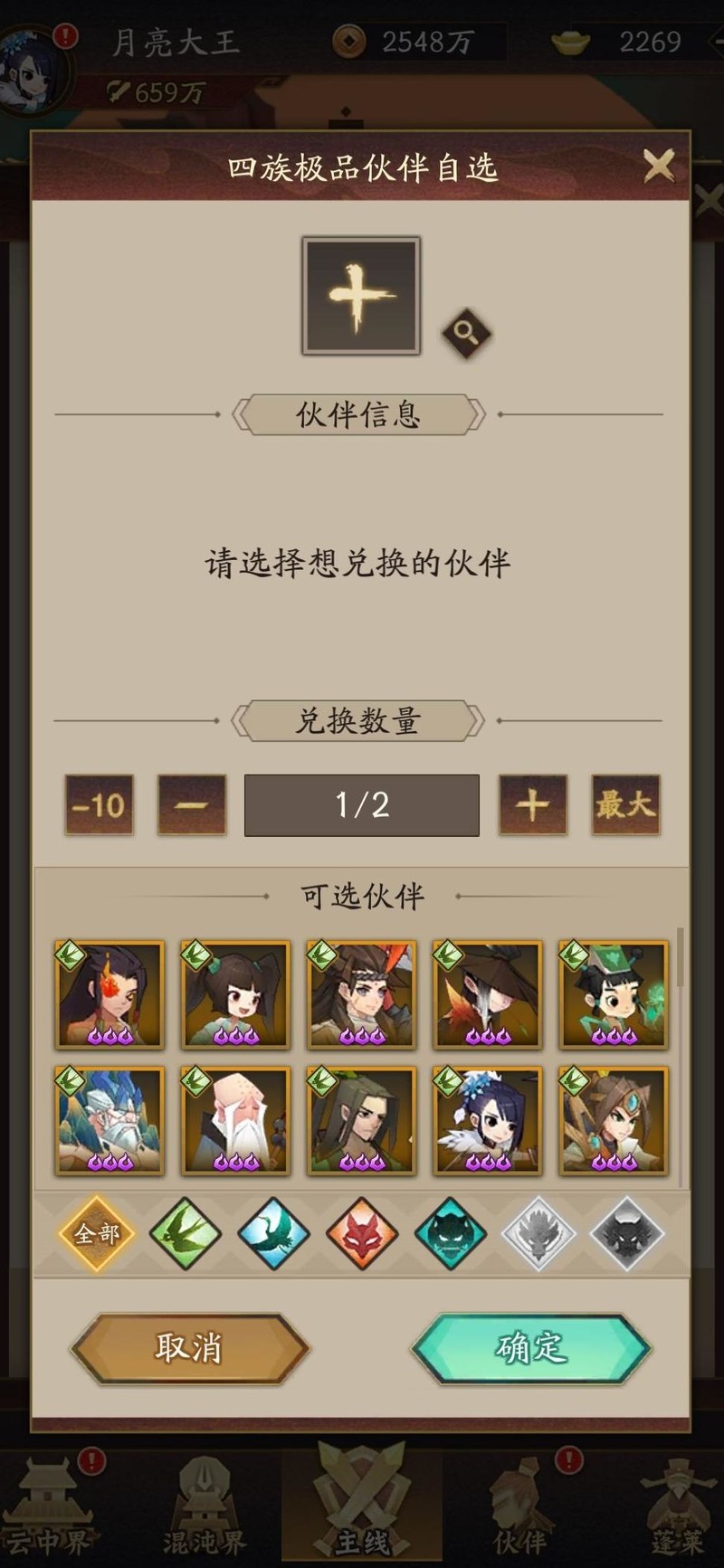Select the companion with red eye mask
This screenshot has width=724, height=1568.
point(110,994)
